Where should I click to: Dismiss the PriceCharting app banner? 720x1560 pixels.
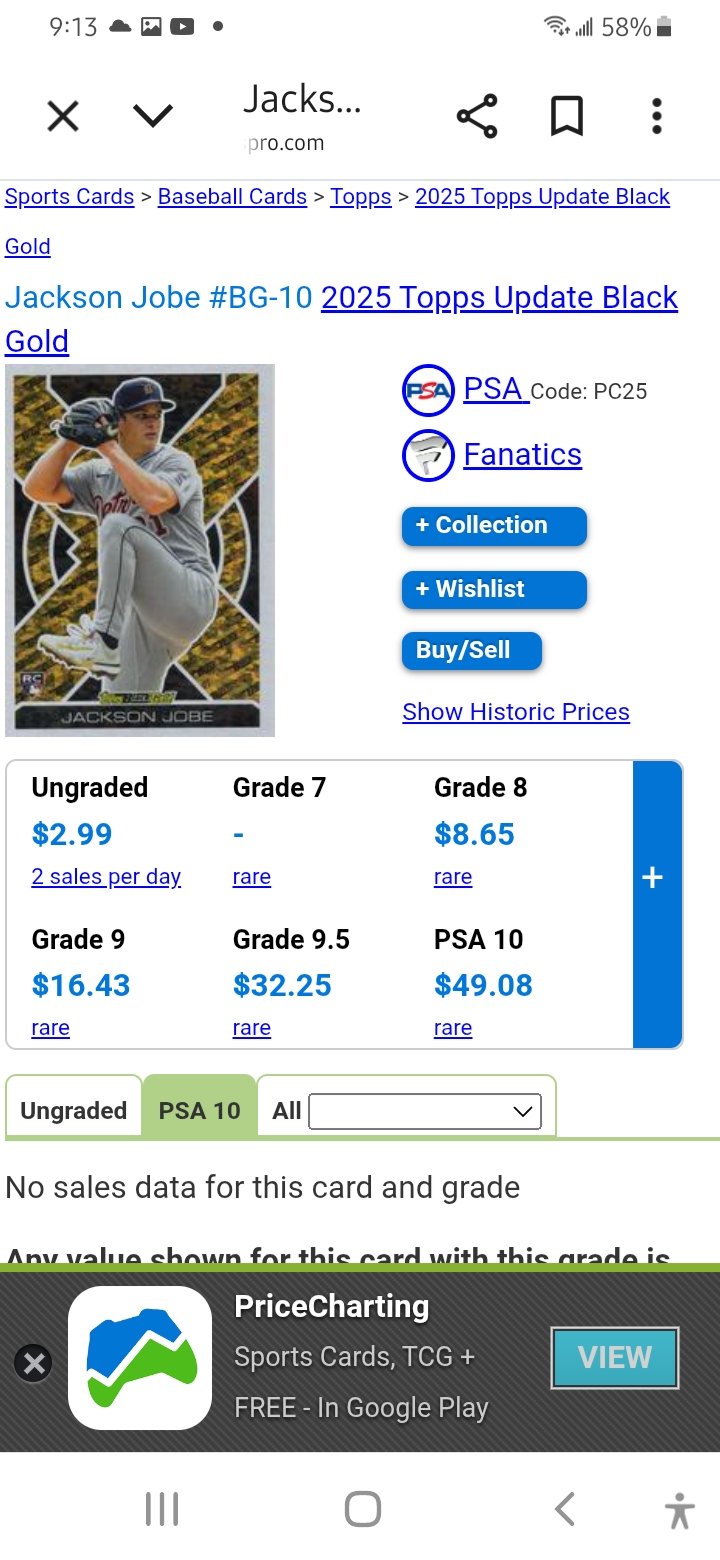pos(33,1363)
